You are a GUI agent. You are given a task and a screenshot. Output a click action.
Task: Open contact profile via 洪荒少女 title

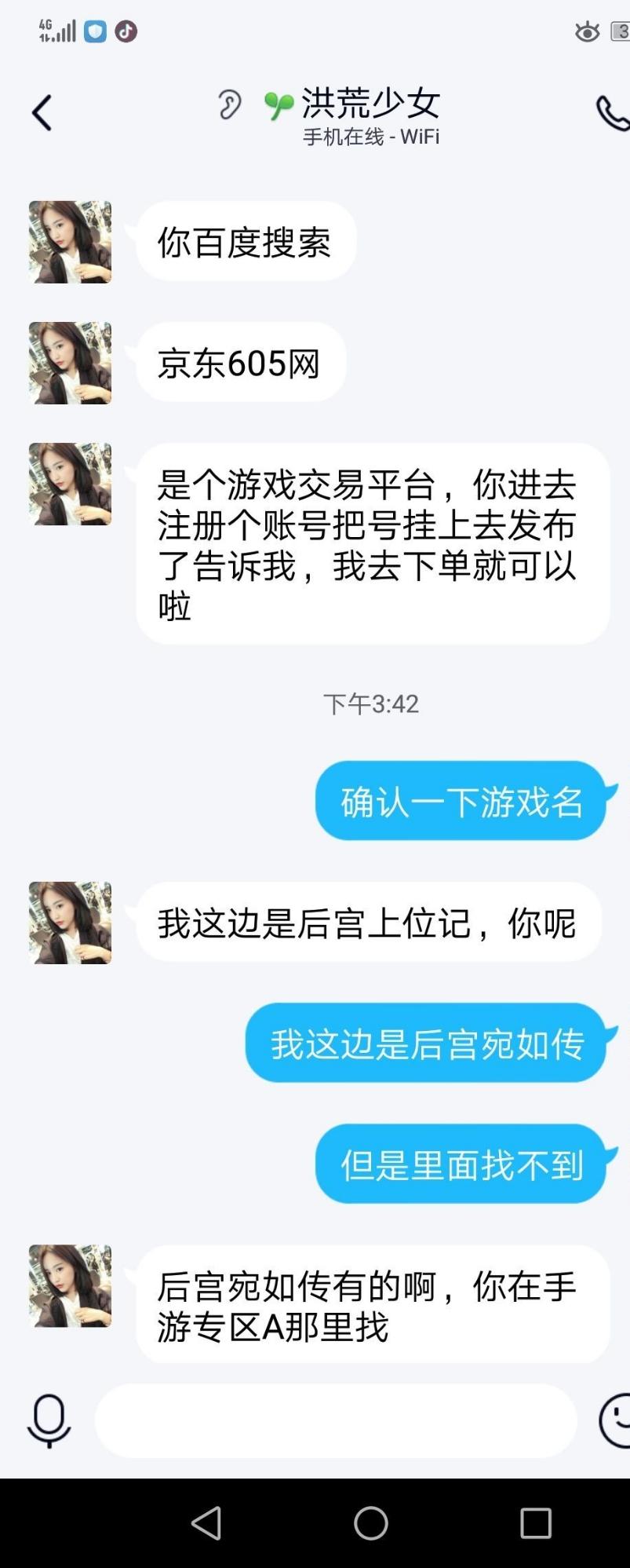[x=370, y=104]
